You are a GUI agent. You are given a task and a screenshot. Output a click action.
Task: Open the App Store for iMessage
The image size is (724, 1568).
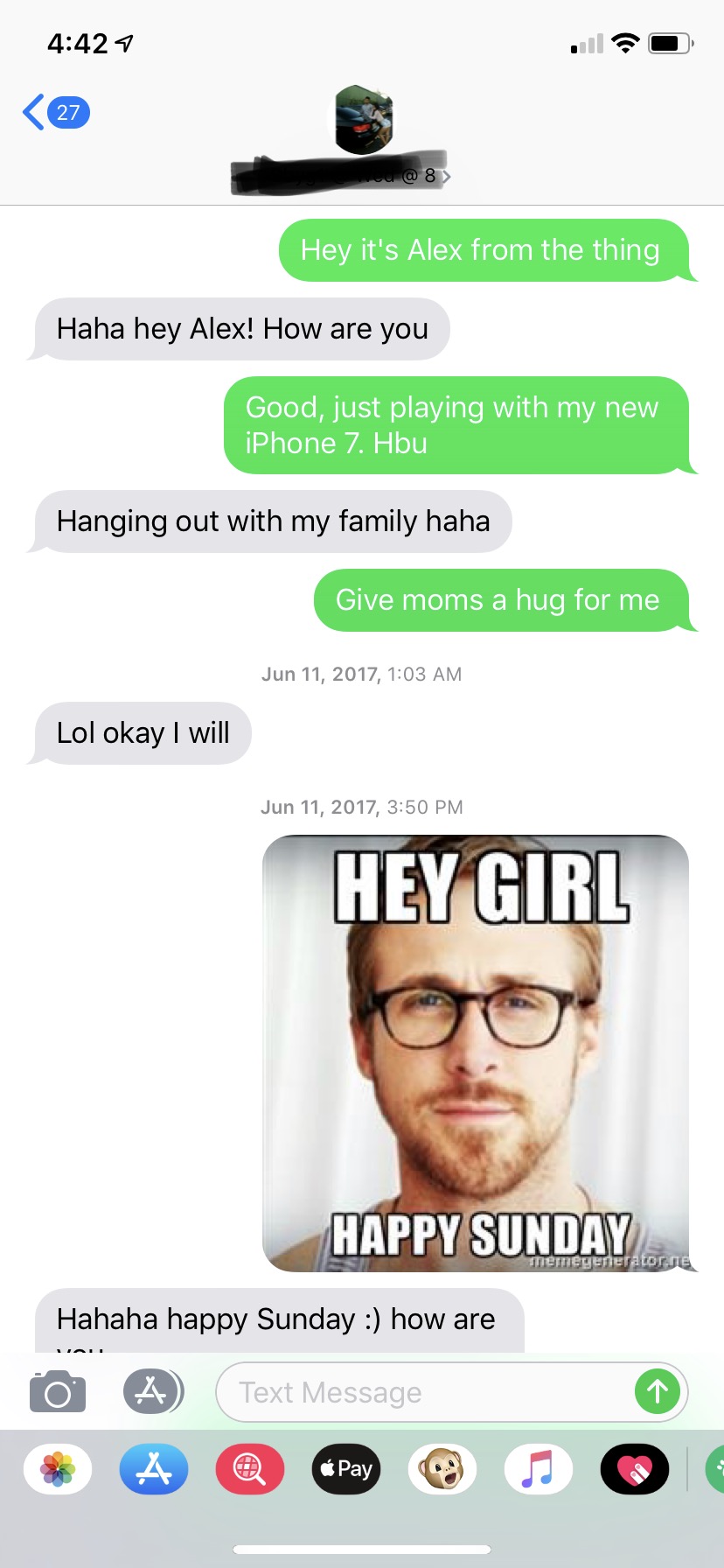coord(154,1469)
